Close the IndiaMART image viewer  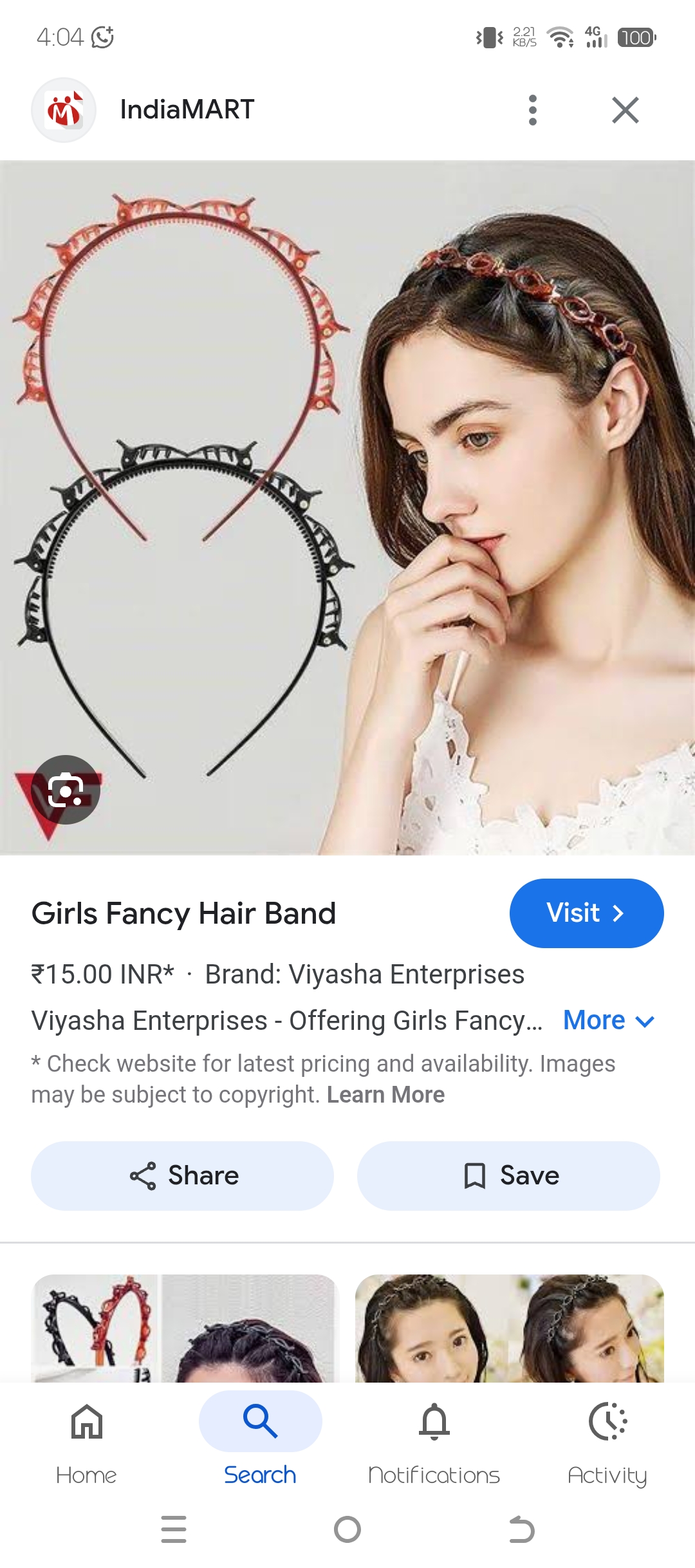tap(625, 110)
